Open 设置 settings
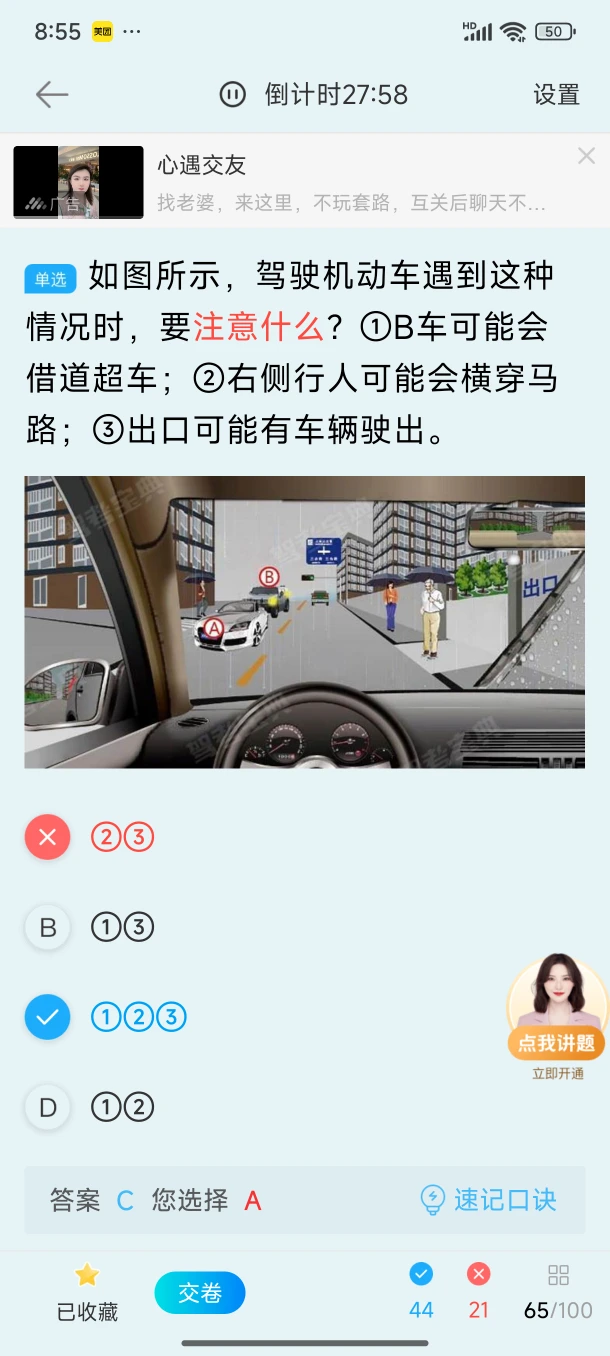Image resolution: width=610 pixels, height=1356 pixels. [556, 95]
